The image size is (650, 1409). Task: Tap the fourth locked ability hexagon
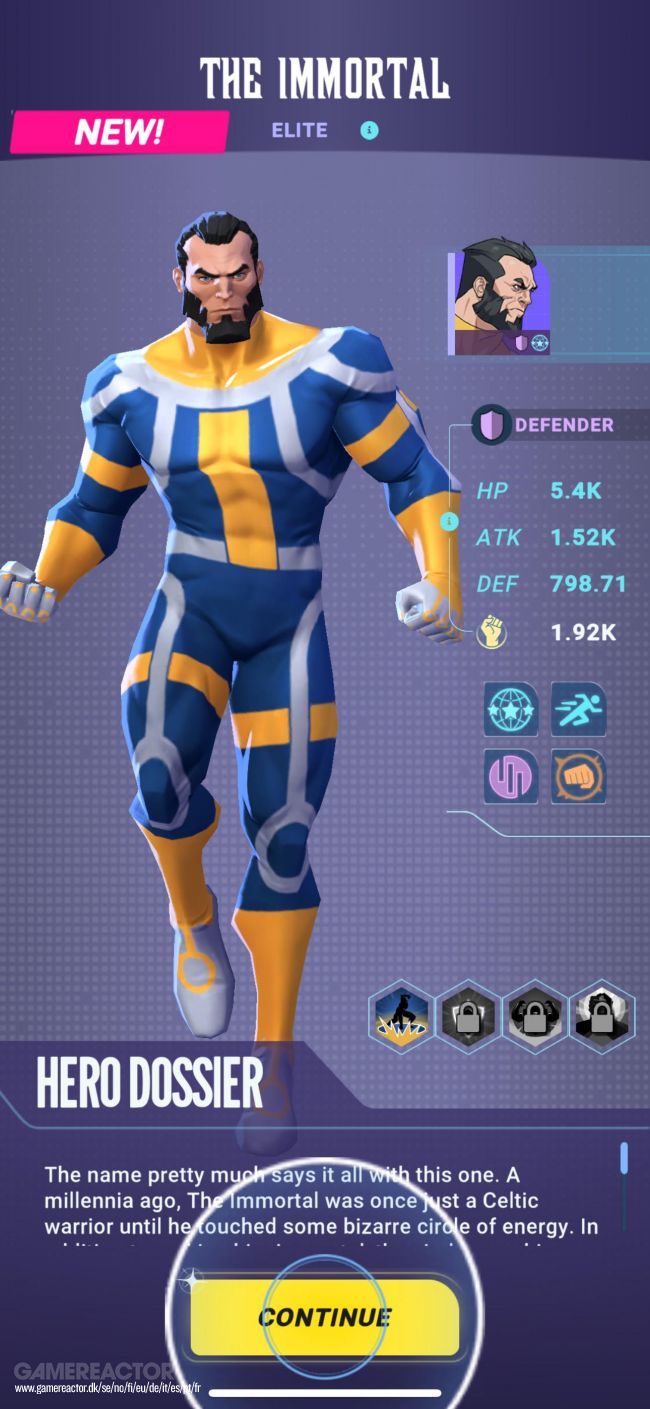tap(601, 1016)
